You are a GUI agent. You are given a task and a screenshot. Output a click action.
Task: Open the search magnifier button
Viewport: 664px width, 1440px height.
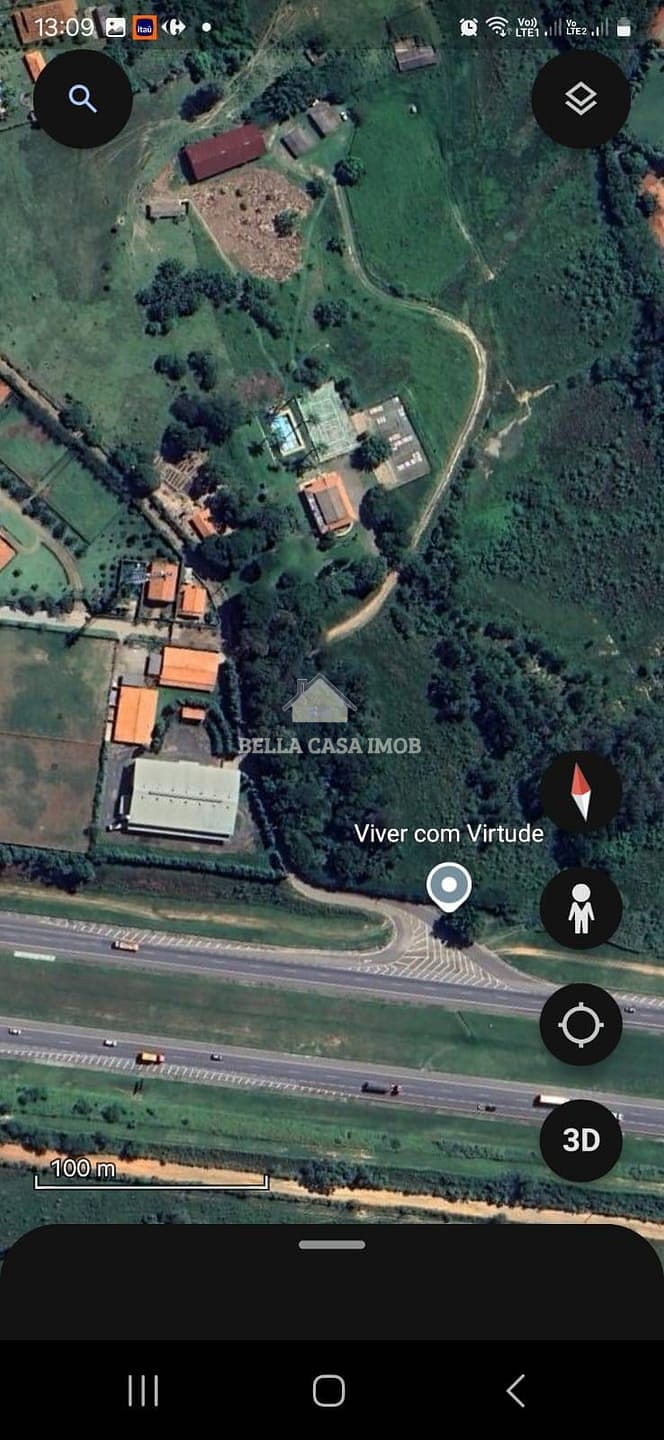pyautogui.click(x=82, y=99)
